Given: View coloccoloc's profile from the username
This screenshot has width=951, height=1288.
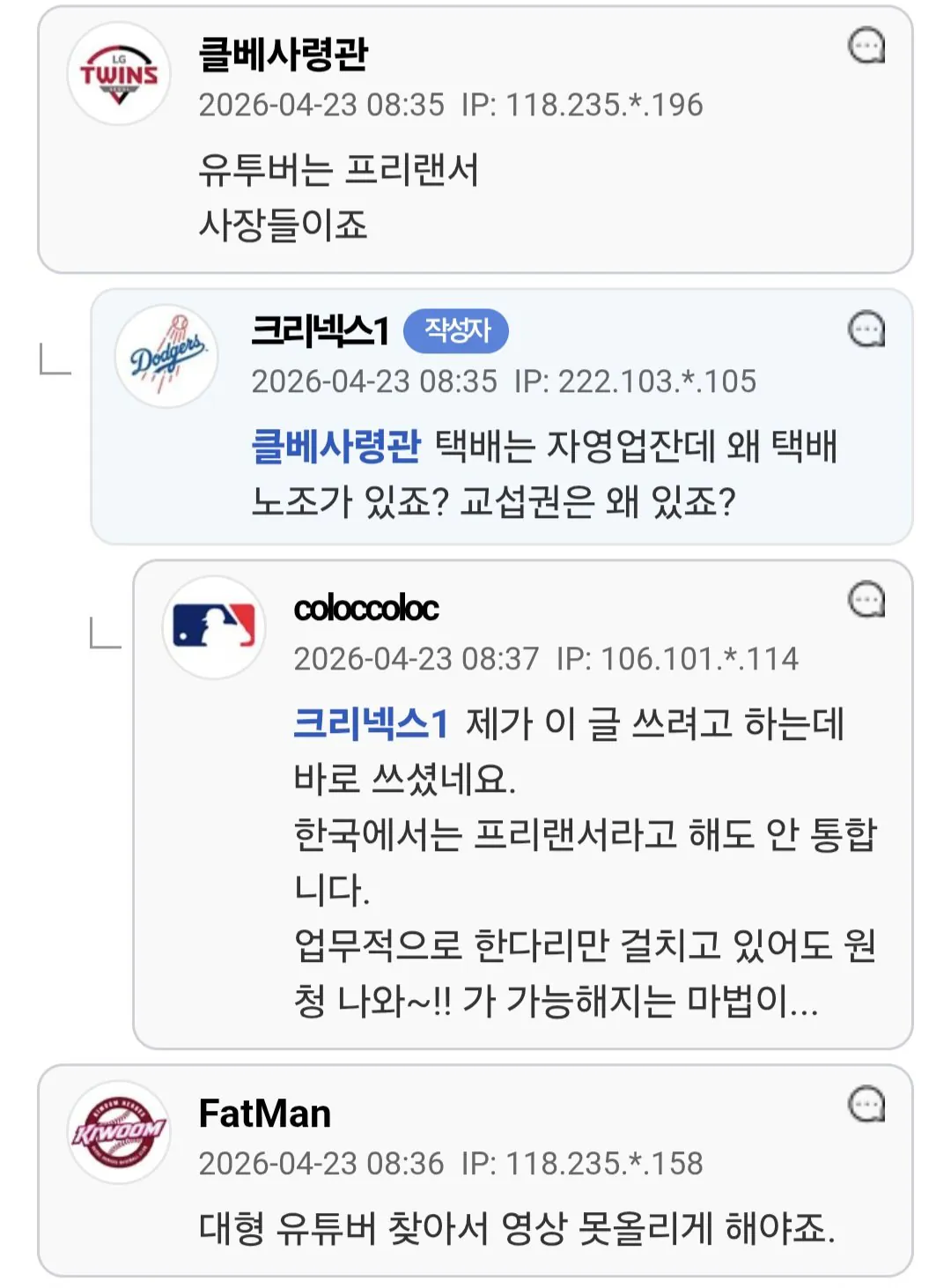Looking at the screenshot, I should (x=365, y=609).
